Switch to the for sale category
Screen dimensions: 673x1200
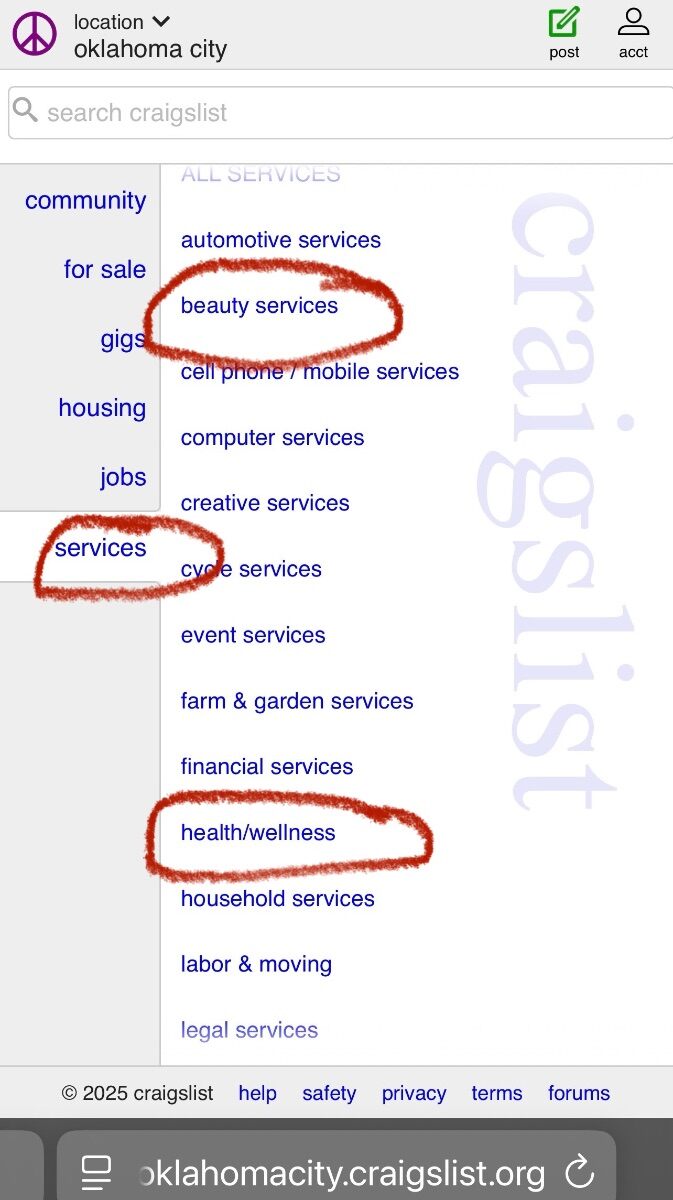pyautogui.click(x=104, y=269)
